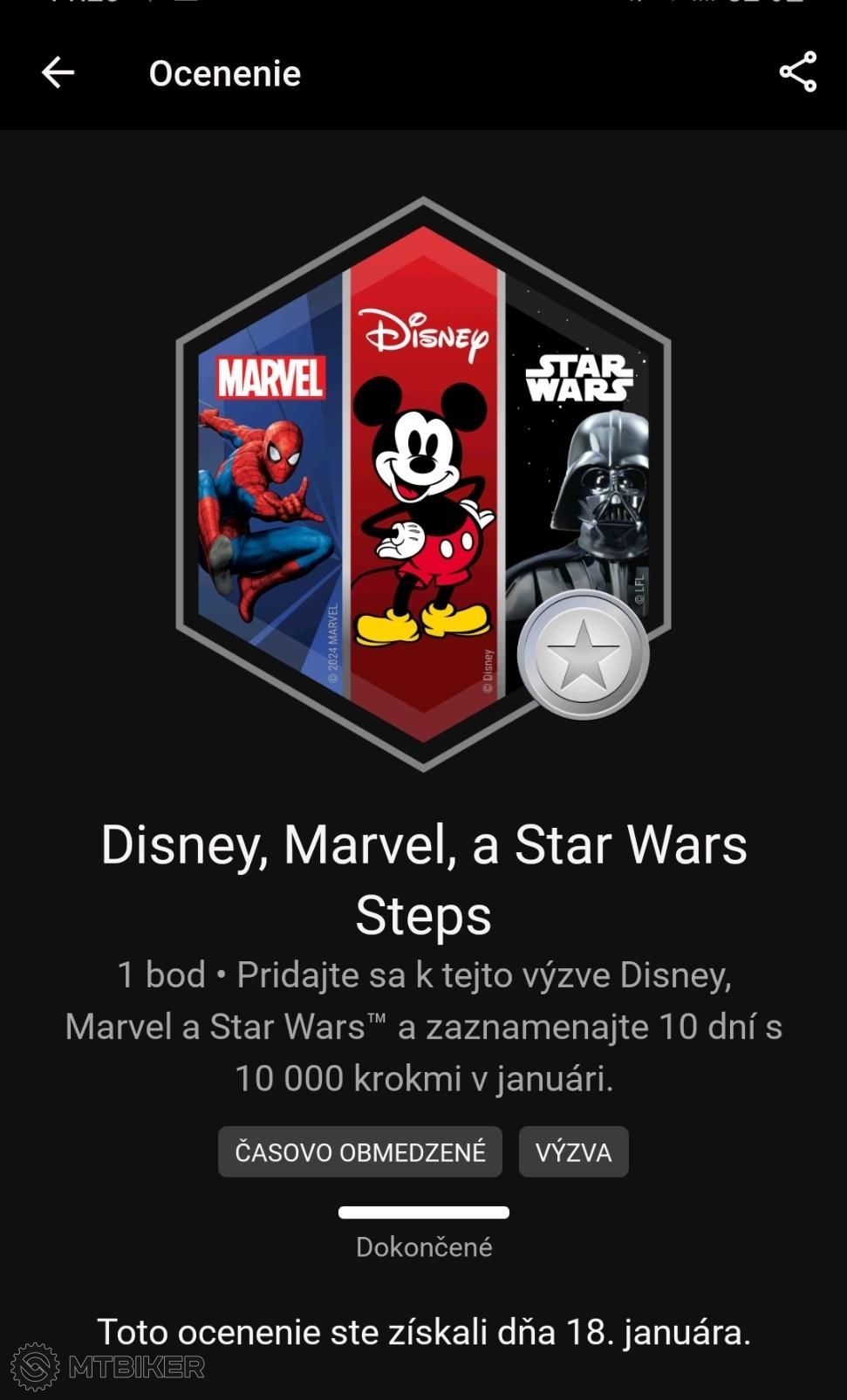The image size is (847, 1400).
Task: Tap the ČASOVO OBMEDZENÉ chip
Action: [359, 1151]
